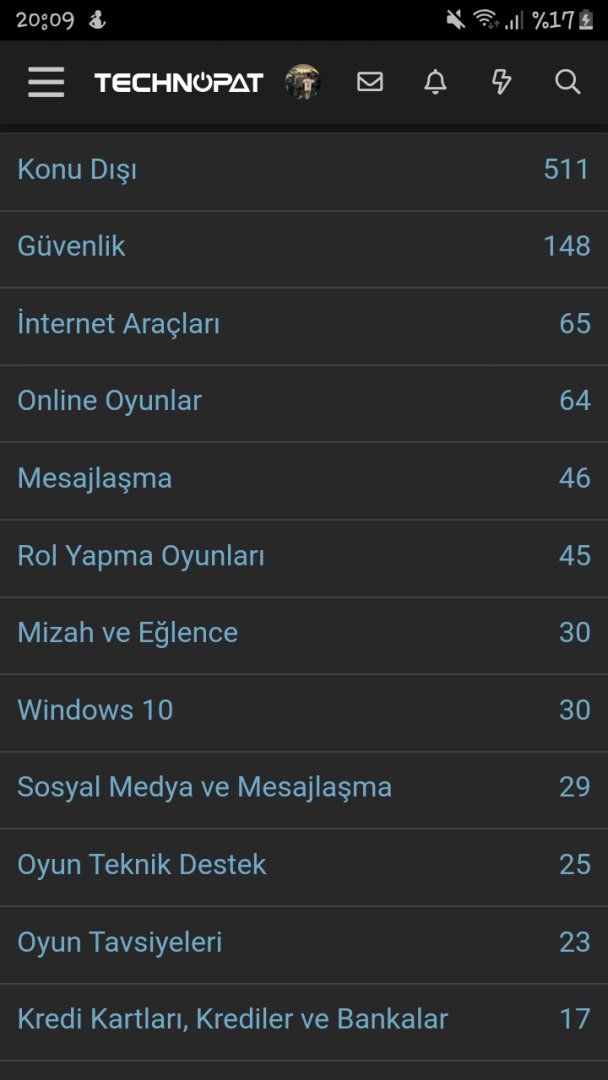
Task: Open the Konu Dışı category
Action: 77,169
